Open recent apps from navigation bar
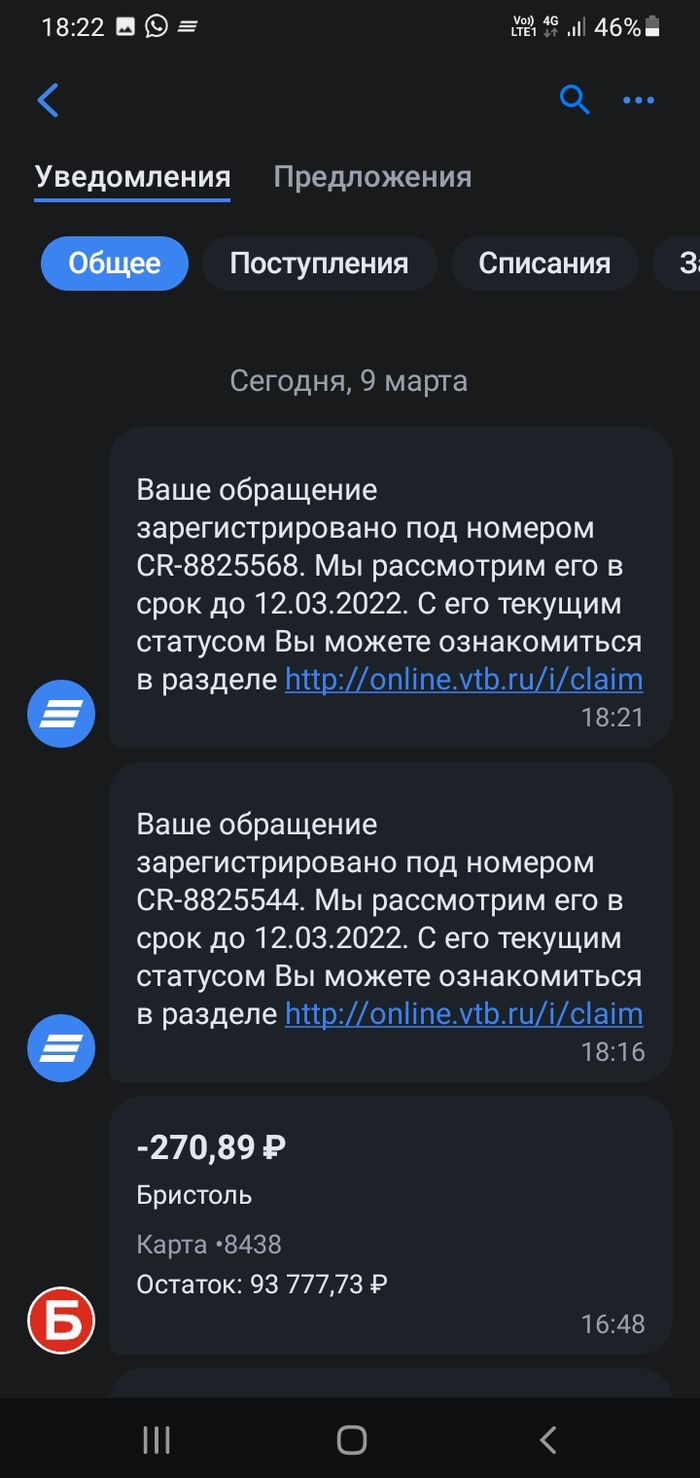 (156, 1439)
